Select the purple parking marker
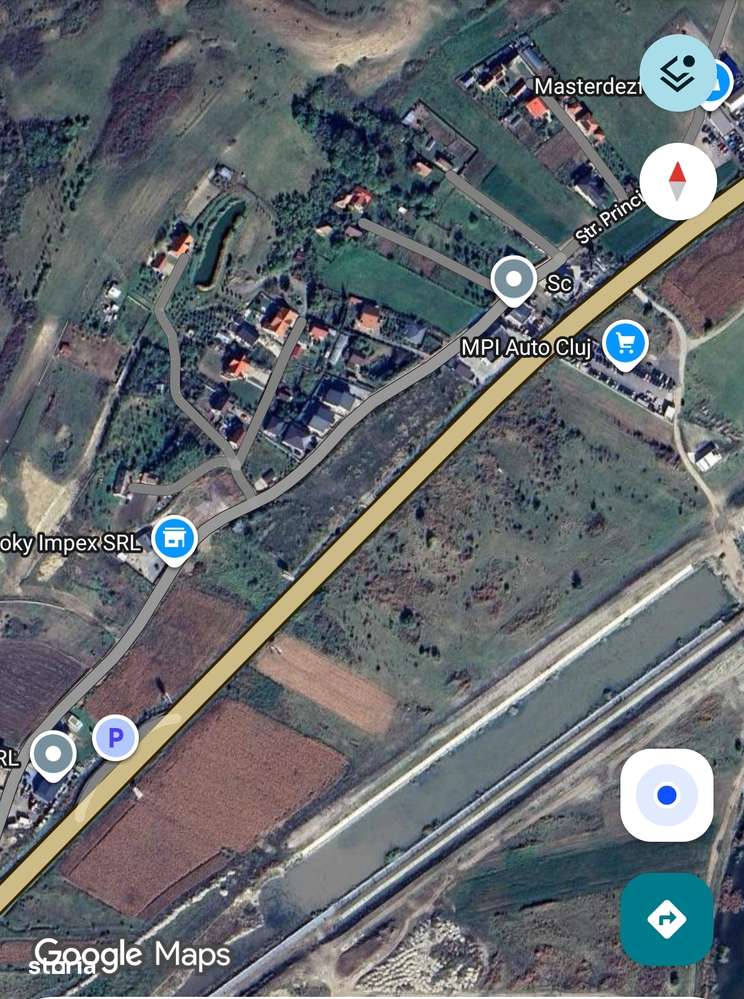 pyautogui.click(x=116, y=739)
